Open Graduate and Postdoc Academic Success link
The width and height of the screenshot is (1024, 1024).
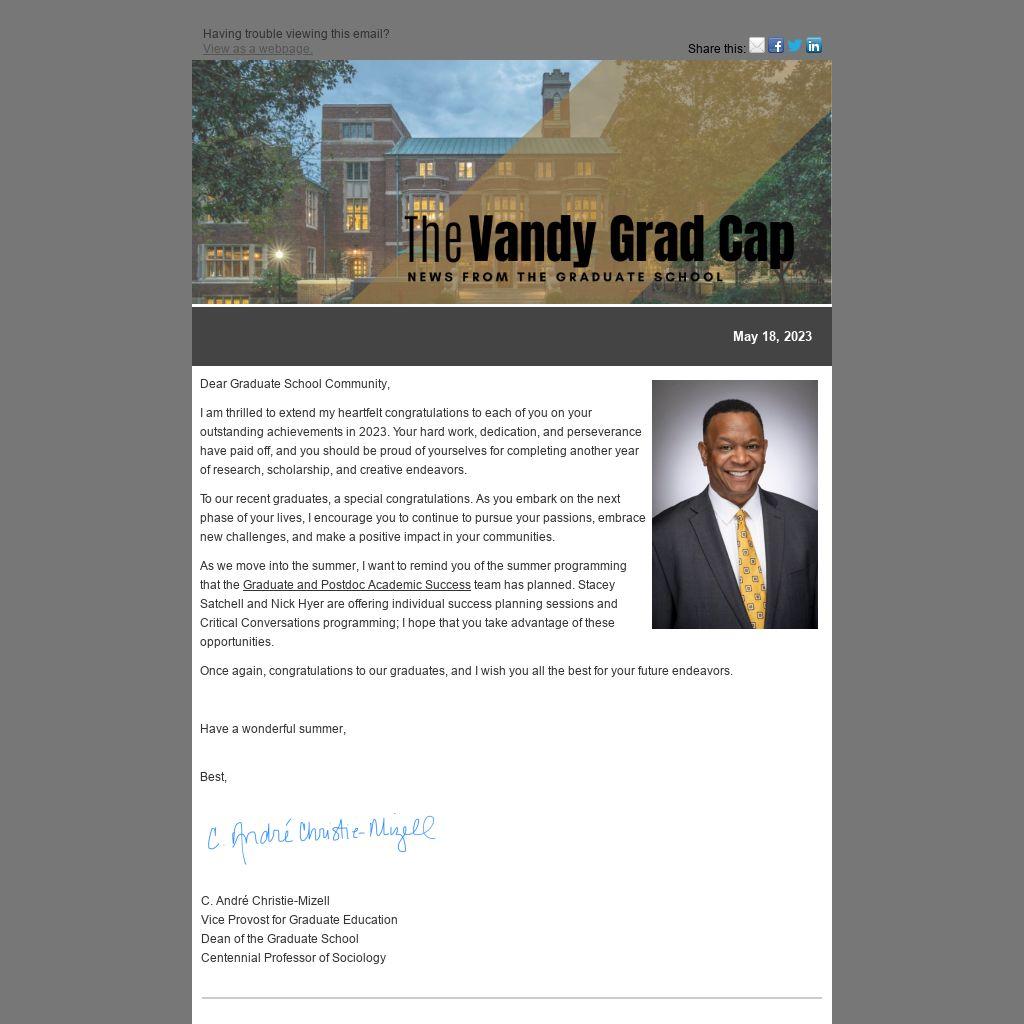coord(356,585)
